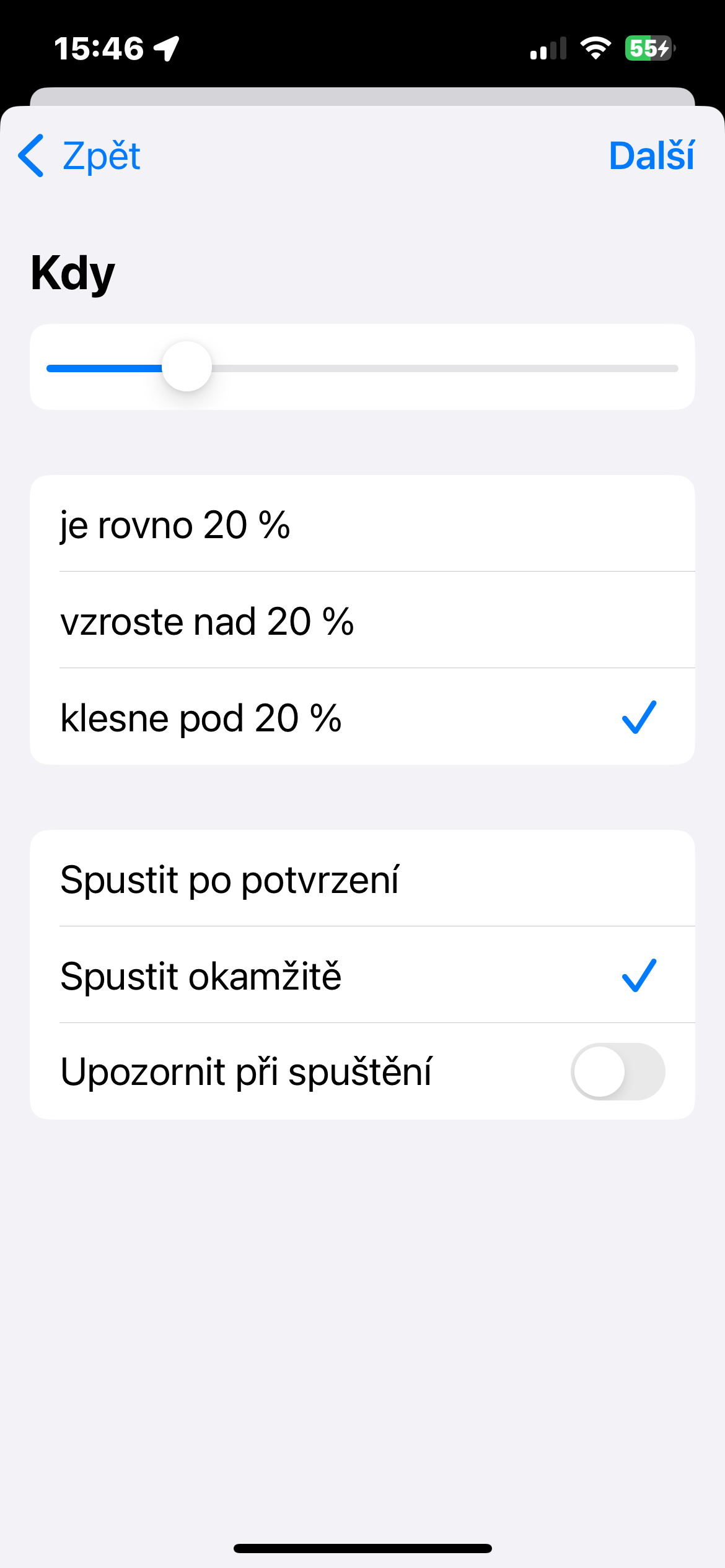Tap the battery level slider thumb
Viewport: 725px width, 1568px height.
[x=187, y=367]
